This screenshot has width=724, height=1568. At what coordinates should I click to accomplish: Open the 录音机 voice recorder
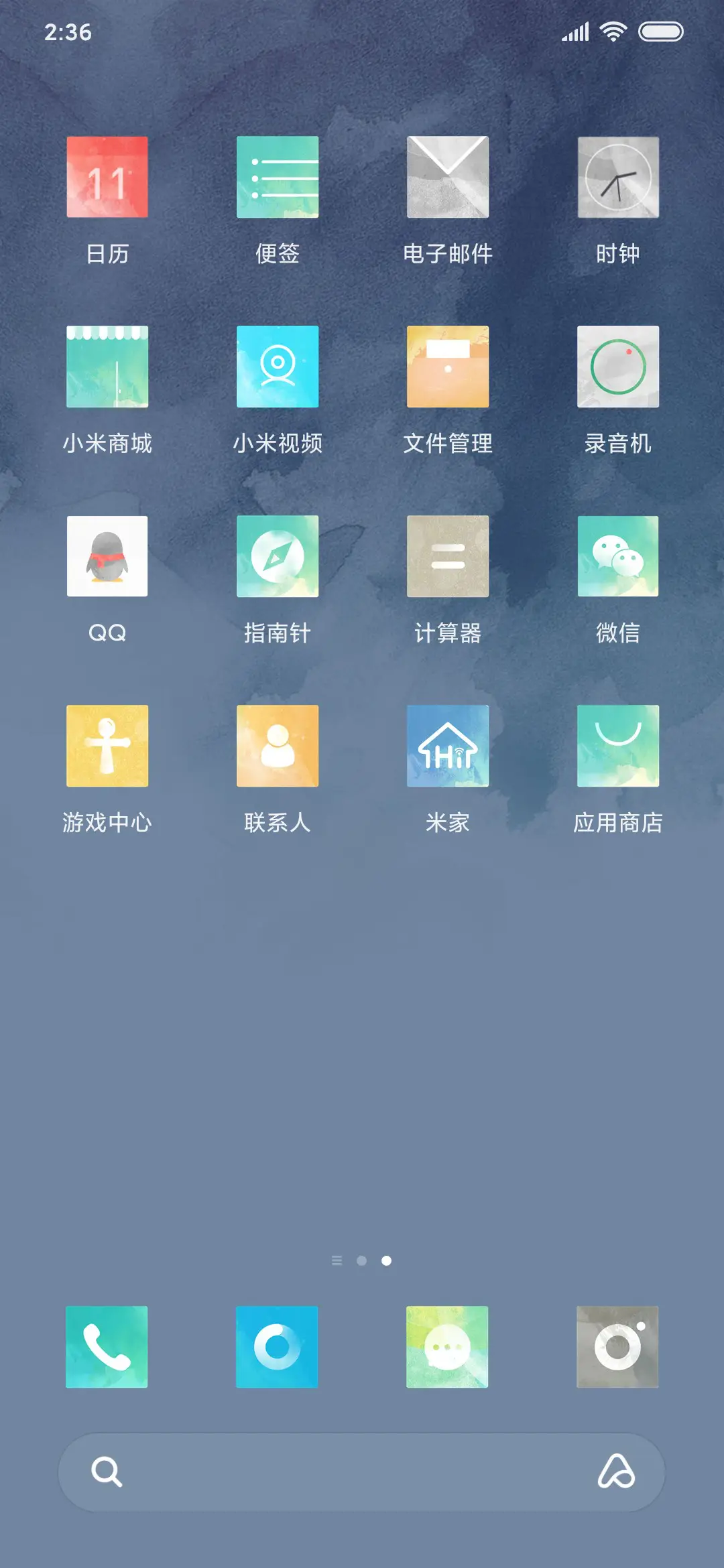click(x=617, y=367)
